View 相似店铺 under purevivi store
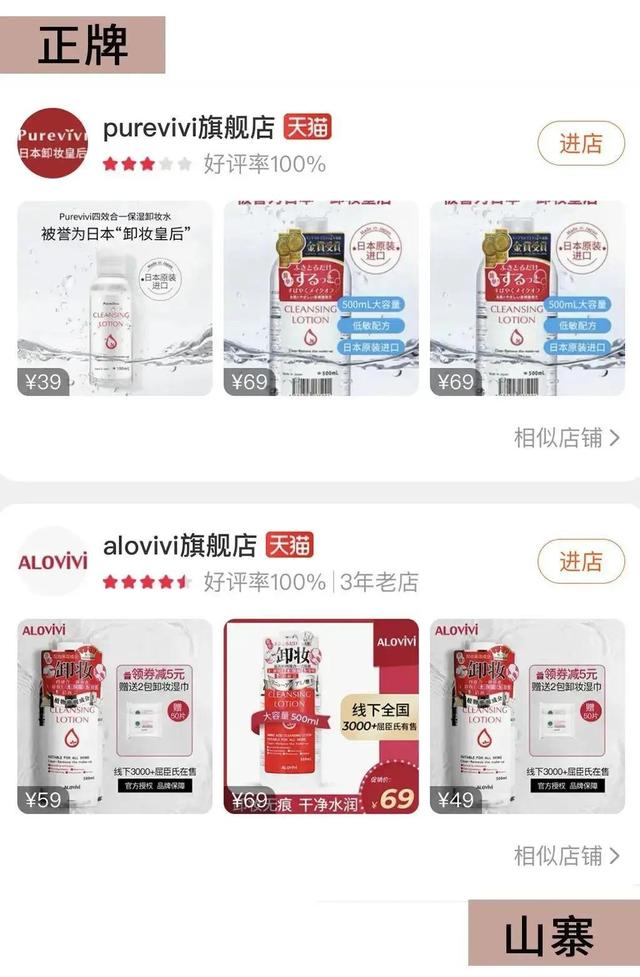The width and height of the screenshot is (640, 977). 566,438
